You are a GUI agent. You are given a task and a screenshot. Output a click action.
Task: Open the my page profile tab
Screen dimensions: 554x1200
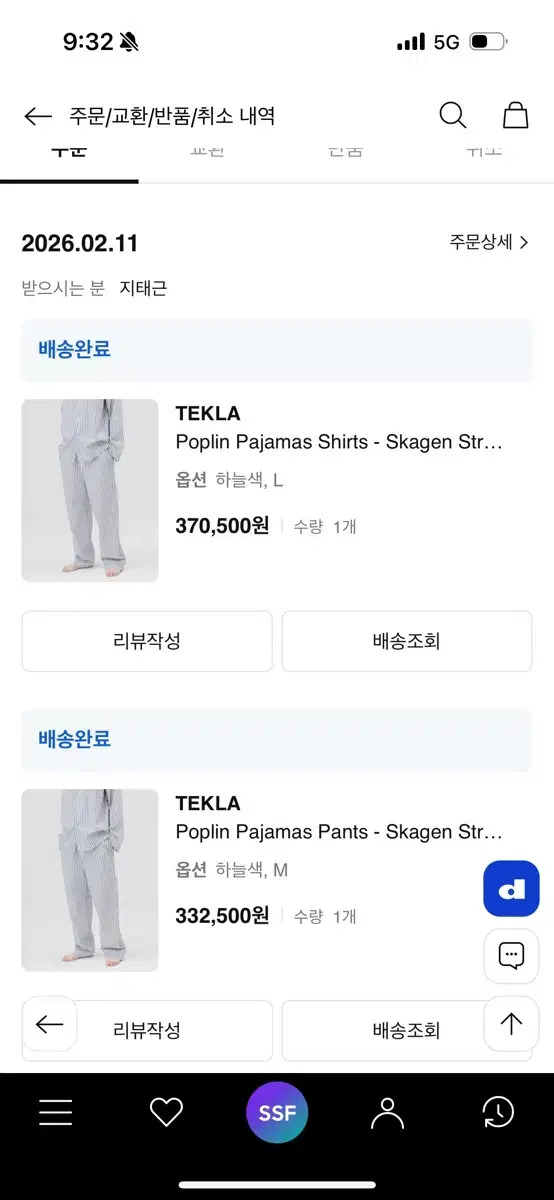coord(387,1112)
